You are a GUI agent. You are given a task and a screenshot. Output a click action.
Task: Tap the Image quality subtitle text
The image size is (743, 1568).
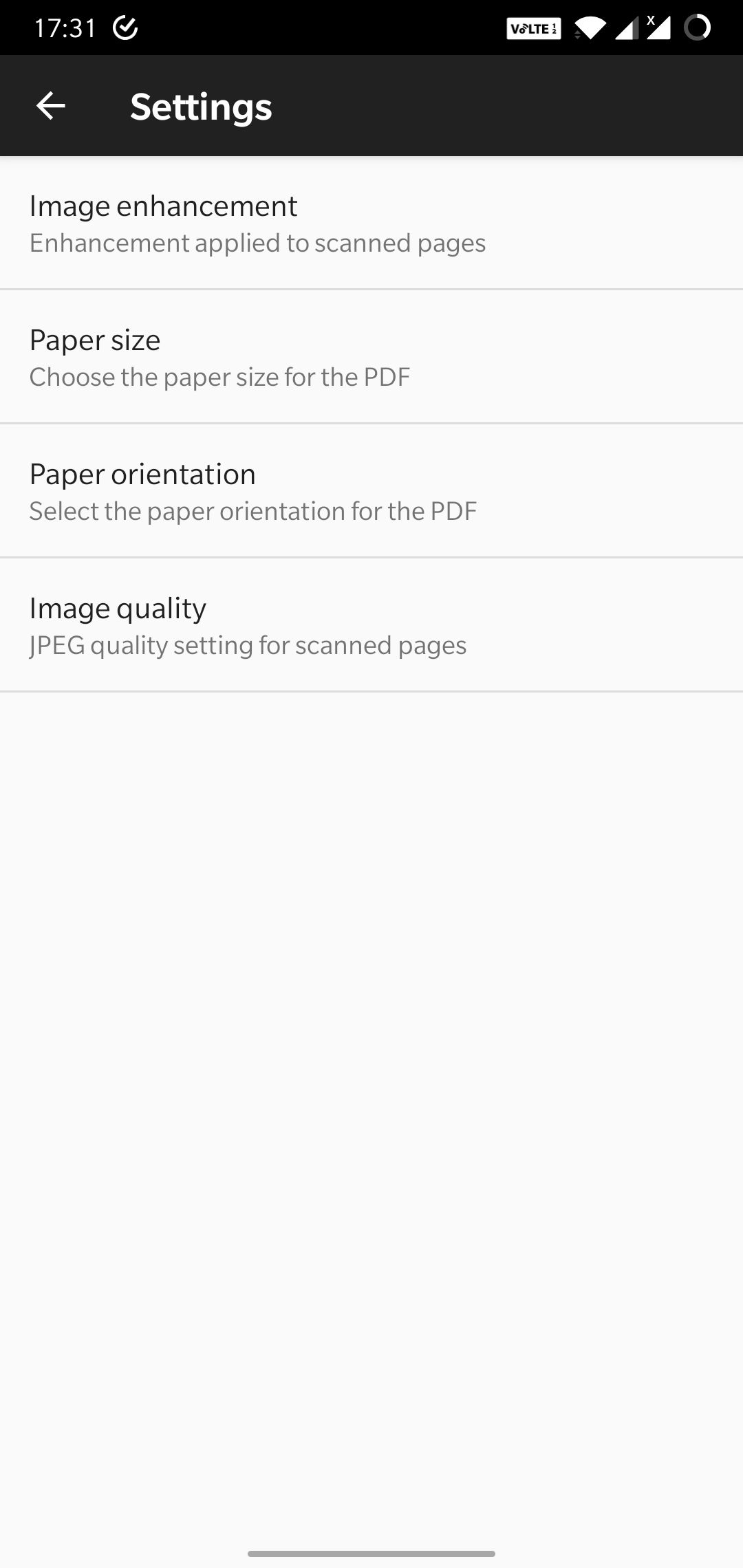click(x=248, y=645)
